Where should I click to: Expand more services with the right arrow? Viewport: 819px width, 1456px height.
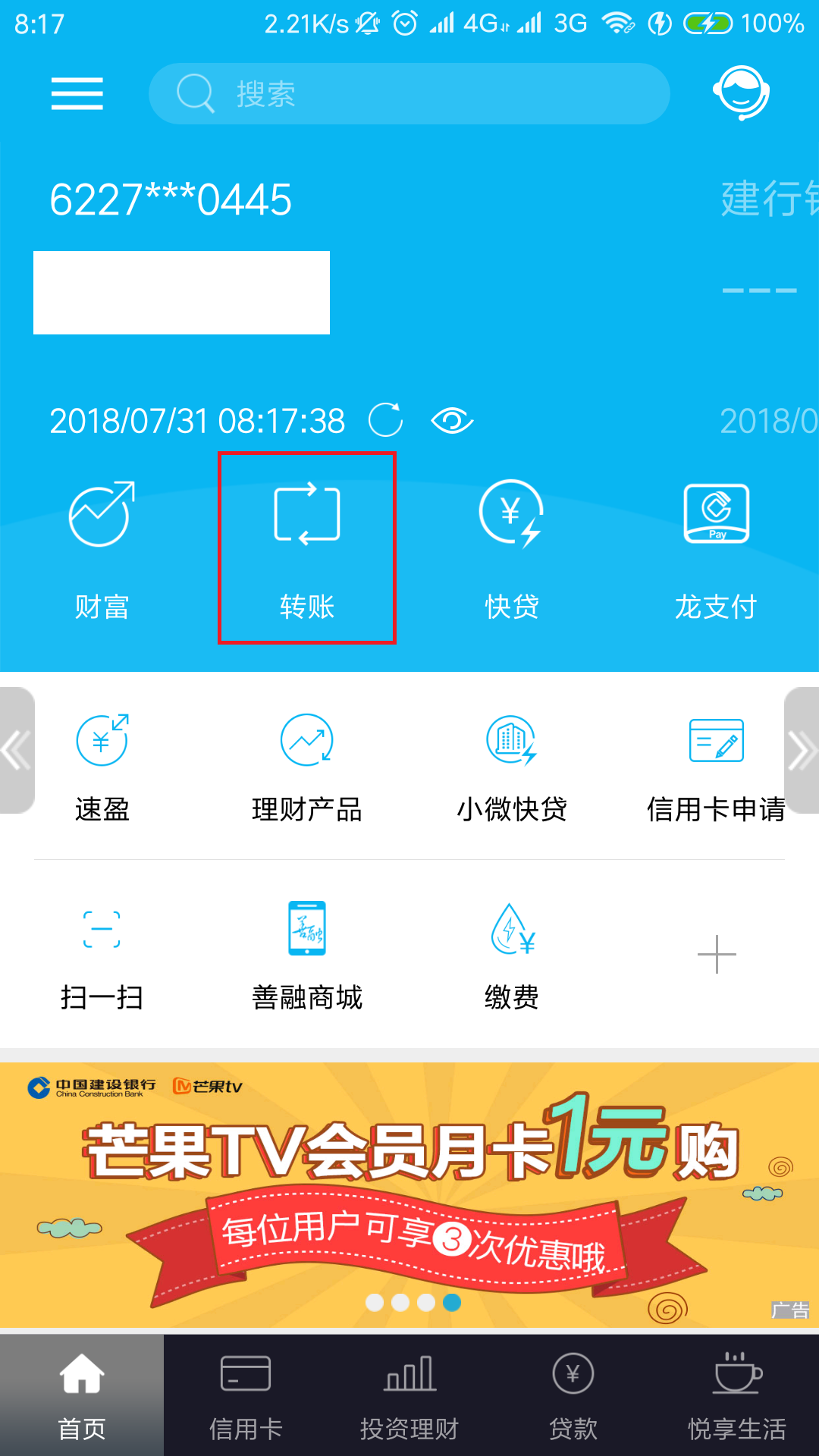tap(802, 751)
